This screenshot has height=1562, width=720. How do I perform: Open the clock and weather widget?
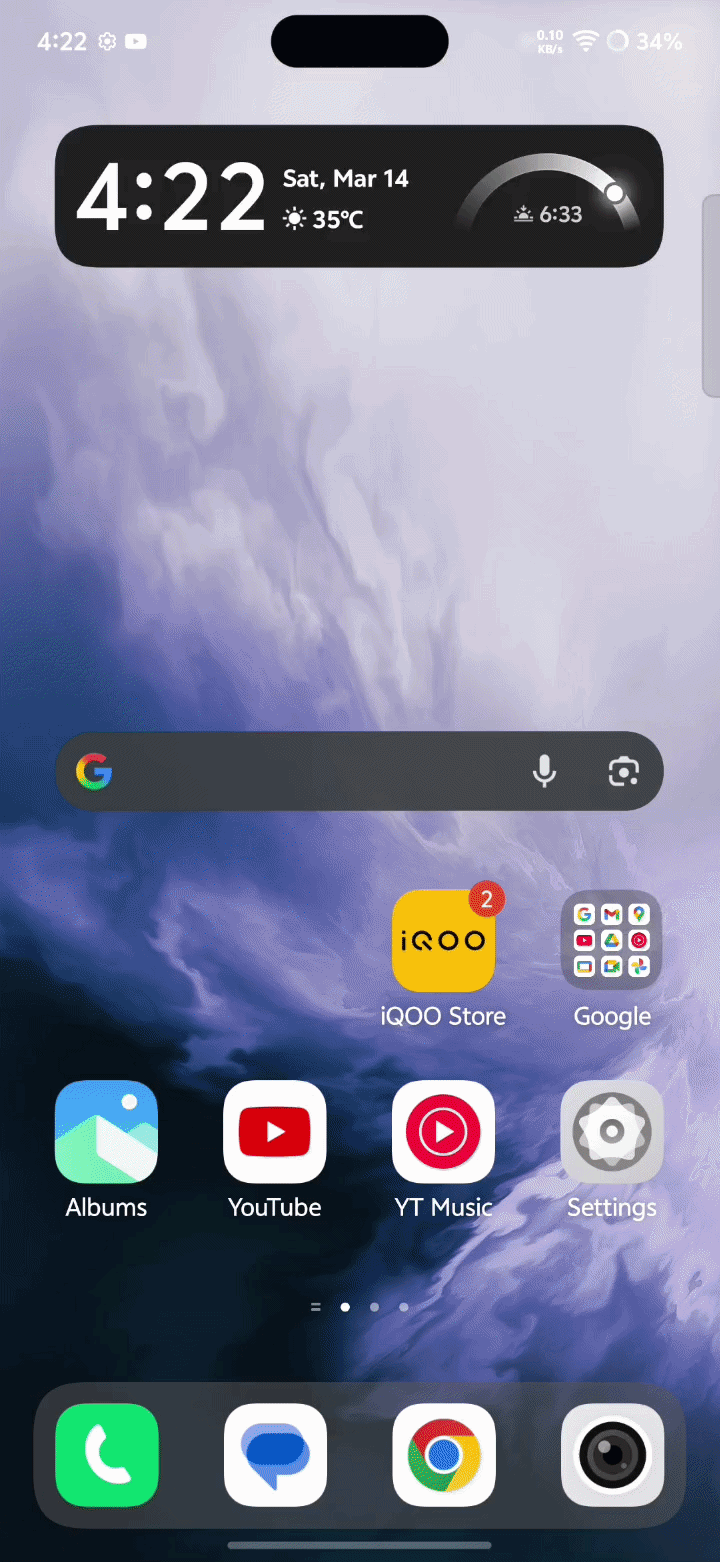point(359,196)
